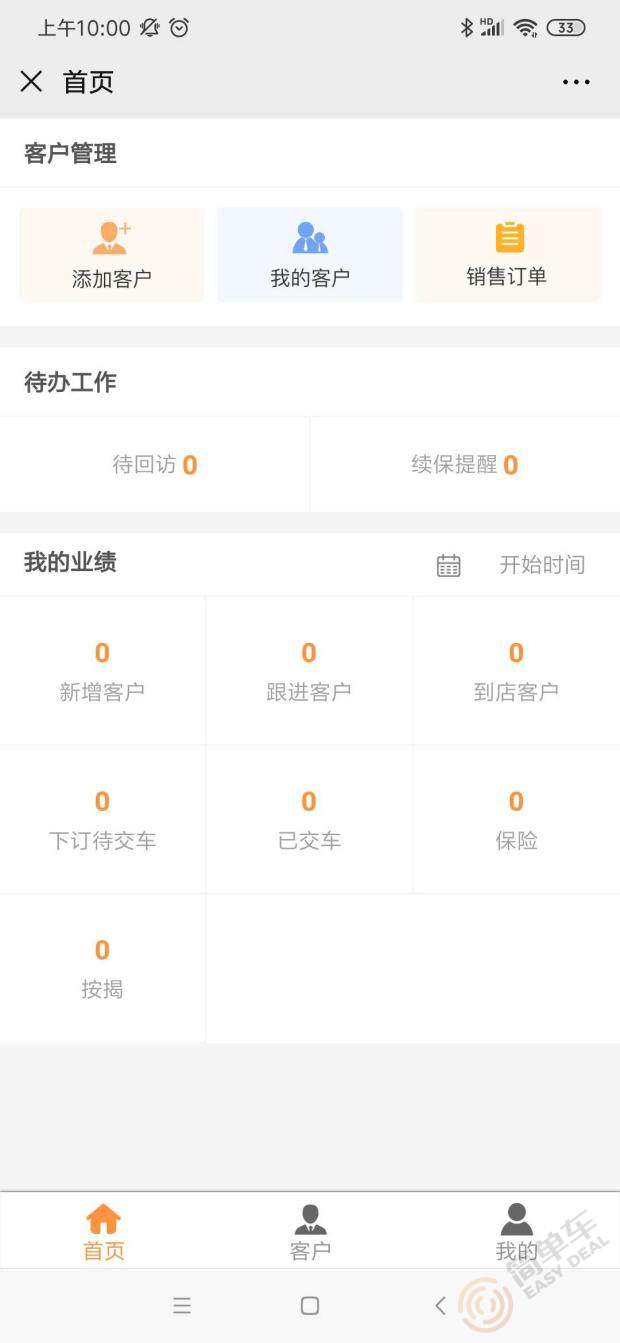Select 到店客户 stat tile
Screen dimensions: 620x1343
(516, 671)
